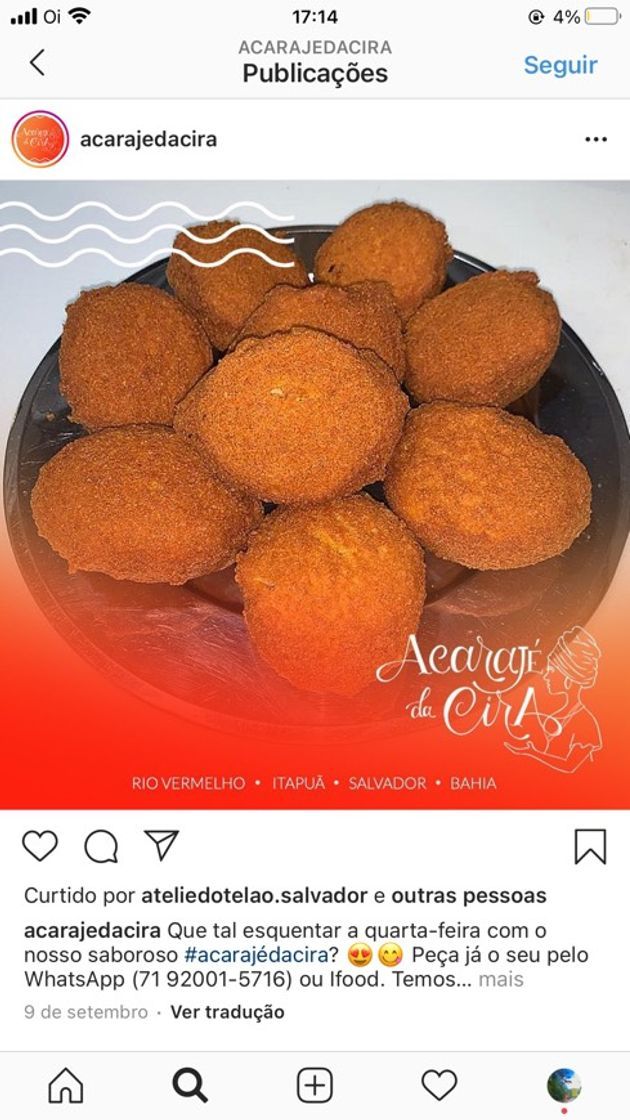This screenshot has height=1120, width=630.
Task: Switch to the Home tab
Action: pyautogui.click(x=66, y=1085)
